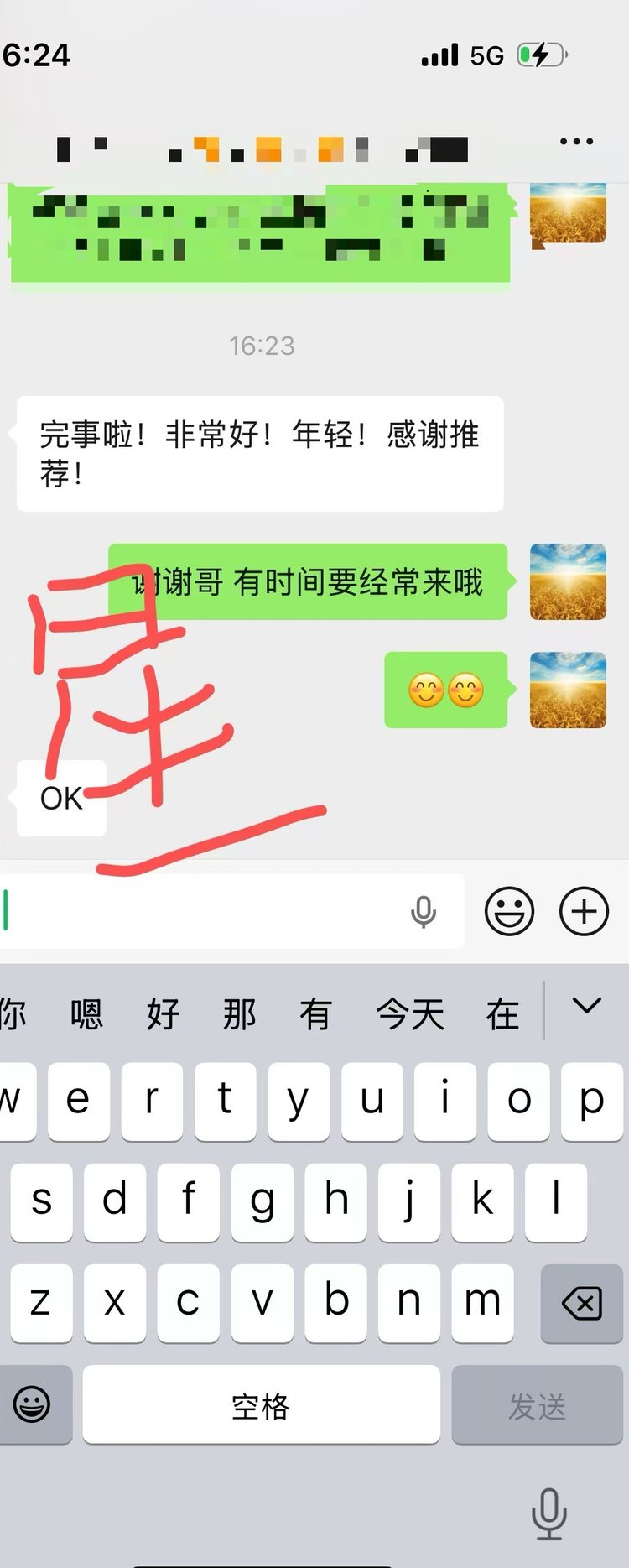The width and height of the screenshot is (629, 1568).
Task: Select the suggested word 嗯
Action: (x=86, y=1014)
